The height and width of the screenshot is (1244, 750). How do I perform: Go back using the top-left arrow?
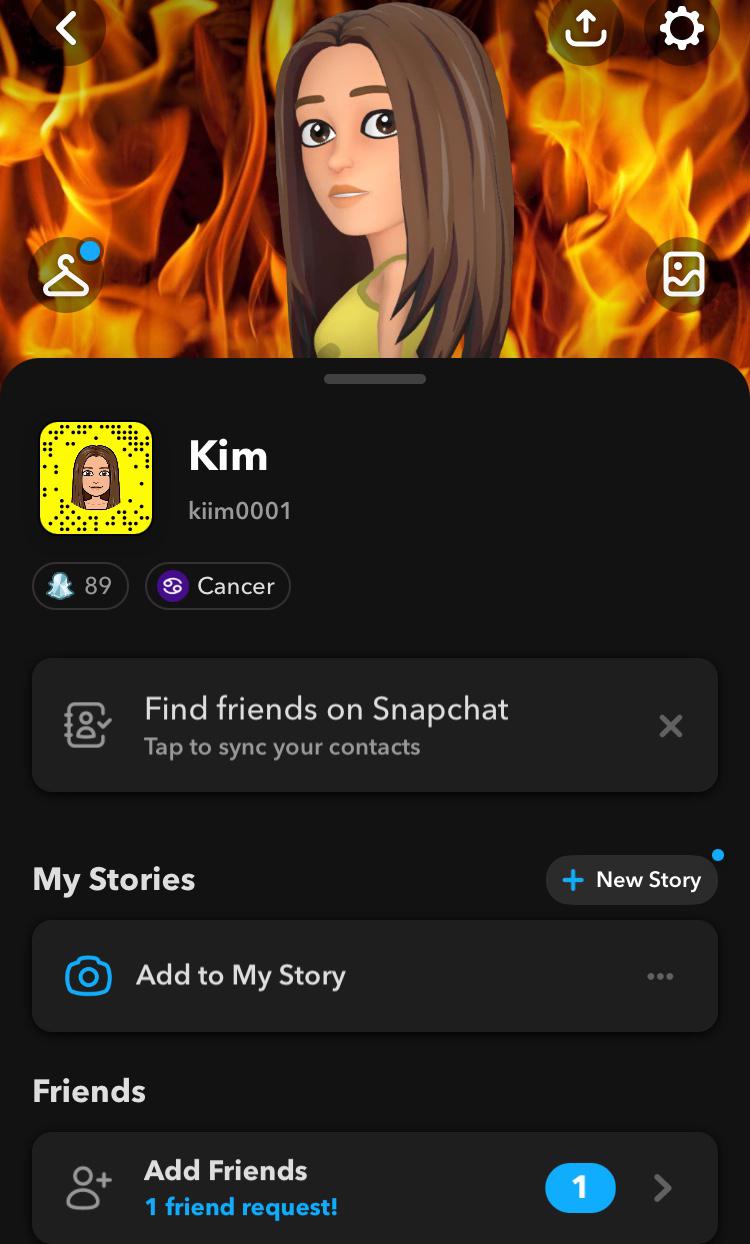(66, 29)
